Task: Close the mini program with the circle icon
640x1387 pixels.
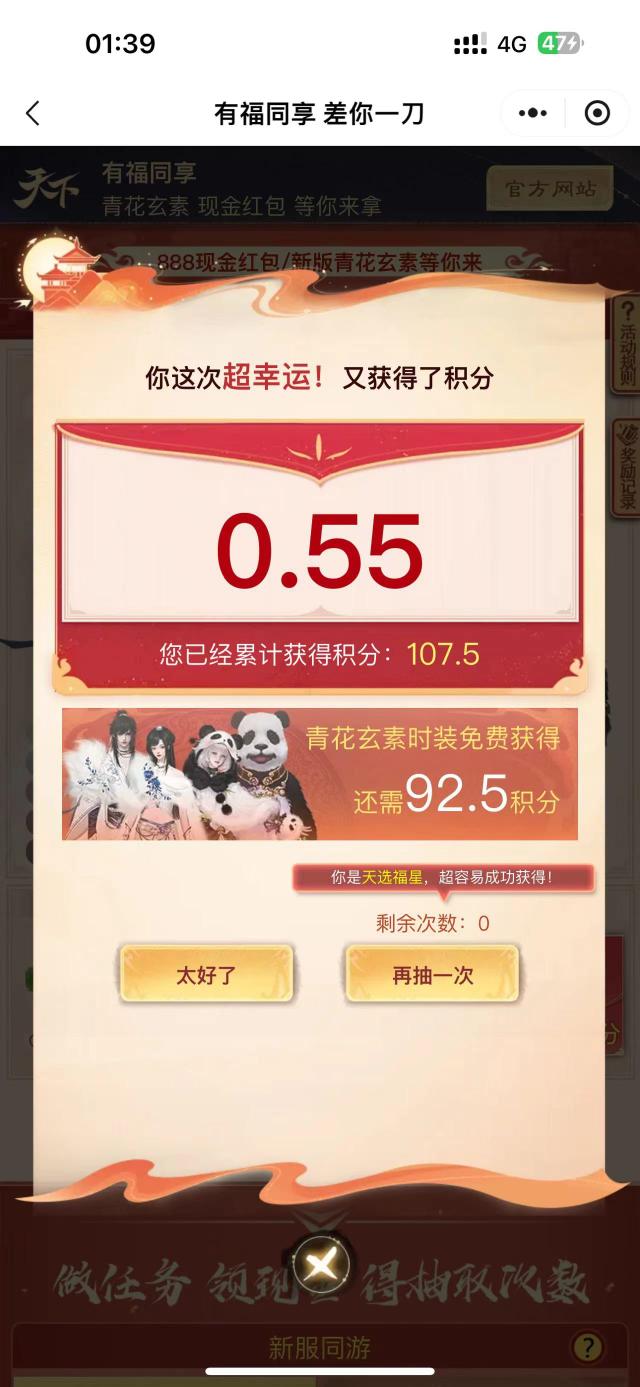Action: [597, 113]
